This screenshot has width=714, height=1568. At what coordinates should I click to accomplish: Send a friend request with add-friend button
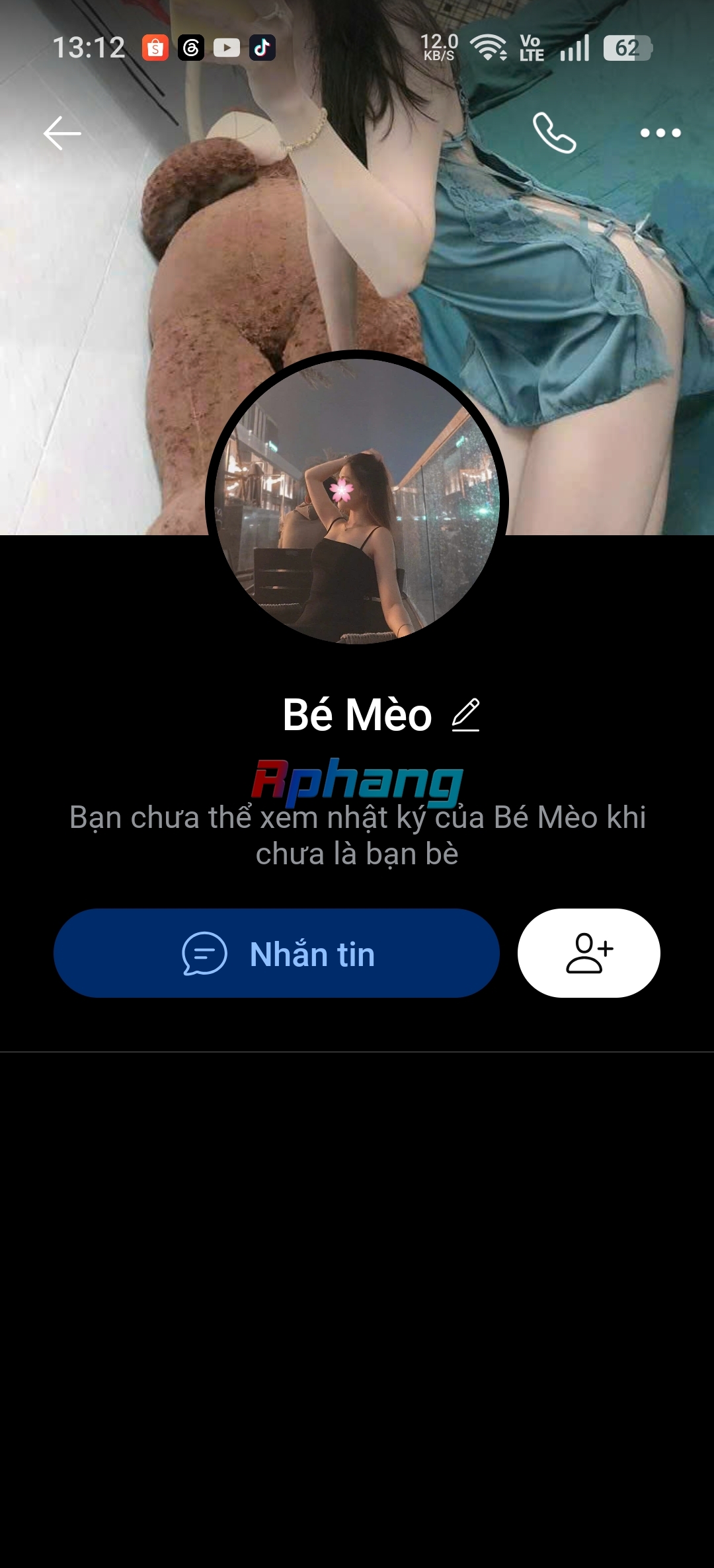point(589,953)
